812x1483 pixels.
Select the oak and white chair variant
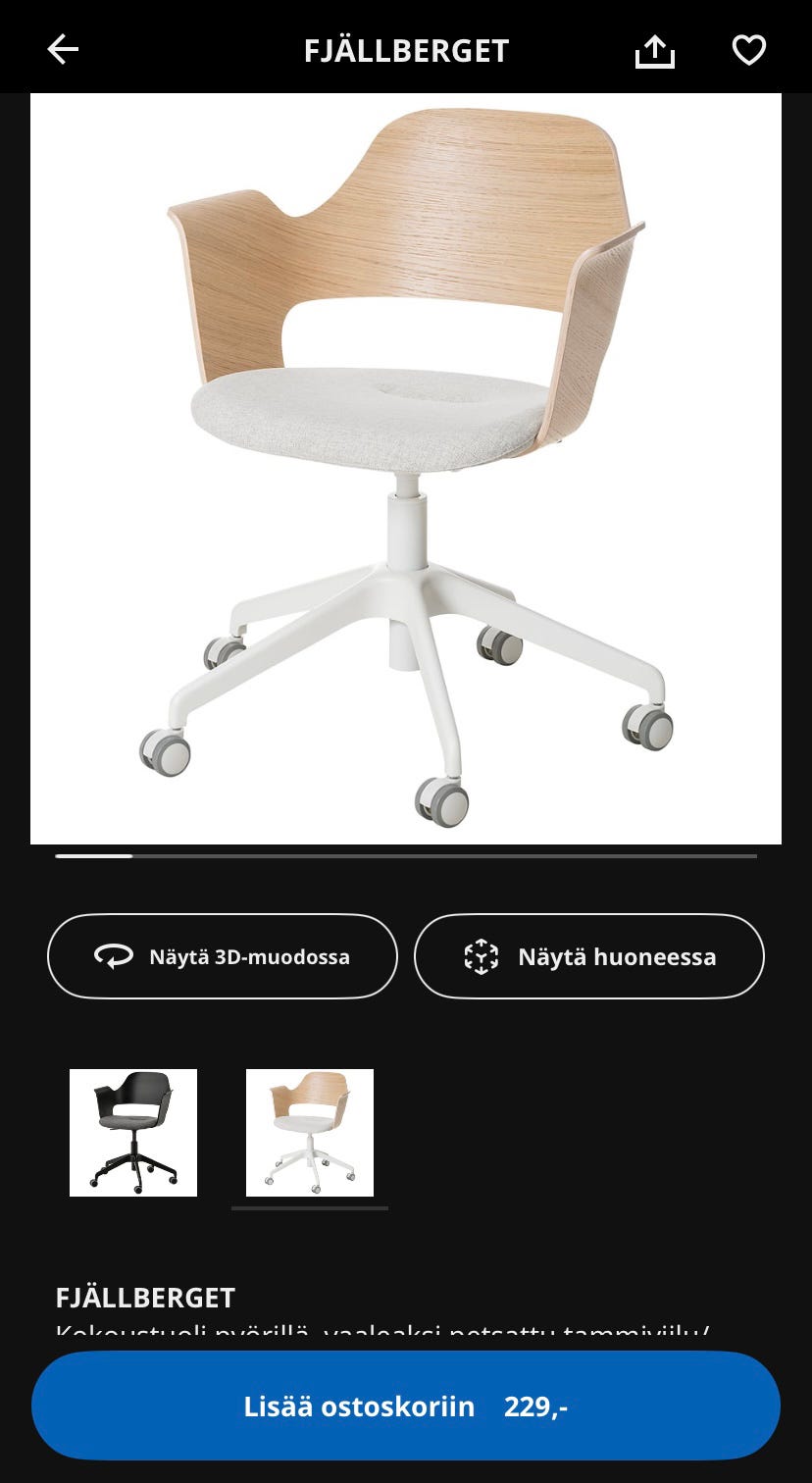pyautogui.click(x=310, y=1133)
